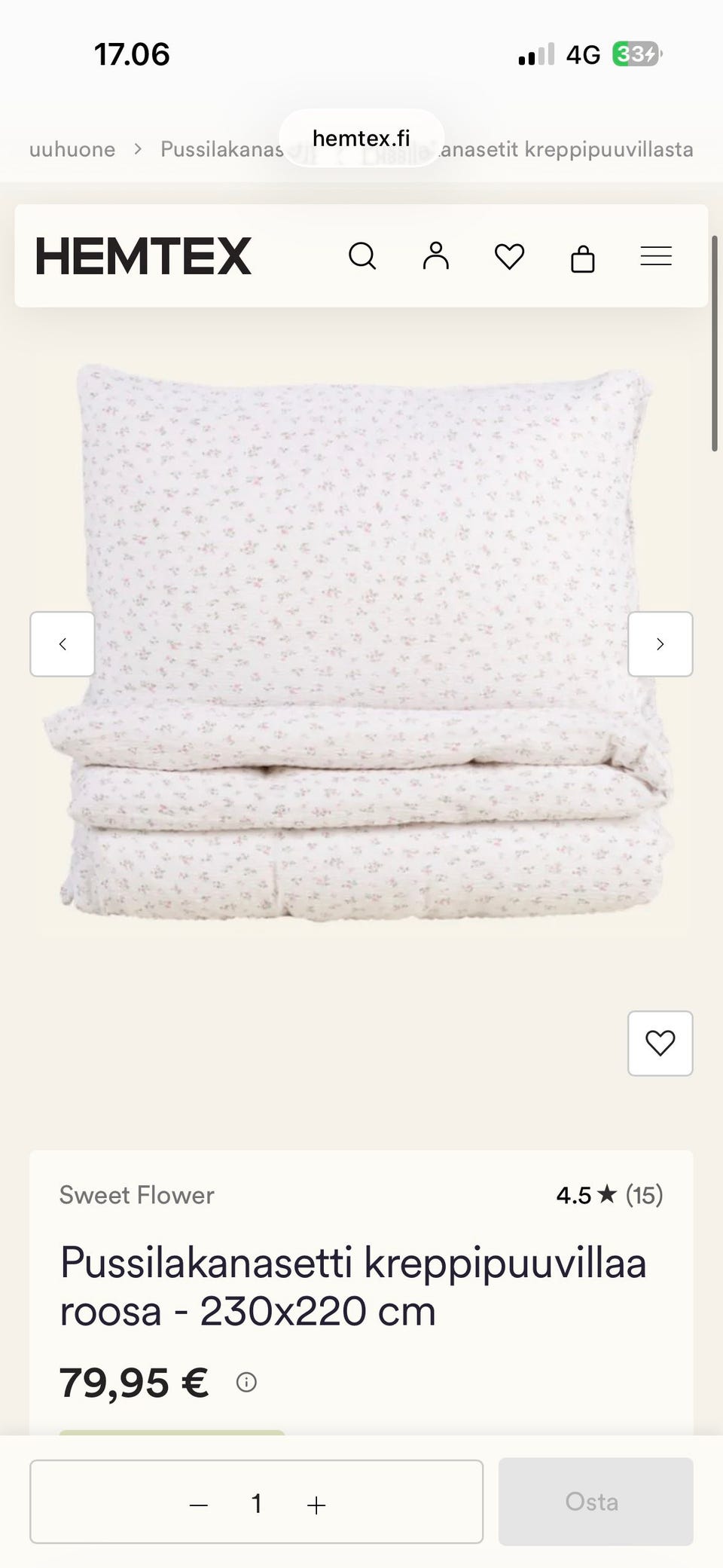Decrease quantity with the minus button
The width and height of the screenshot is (723, 1568).
[199, 1505]
